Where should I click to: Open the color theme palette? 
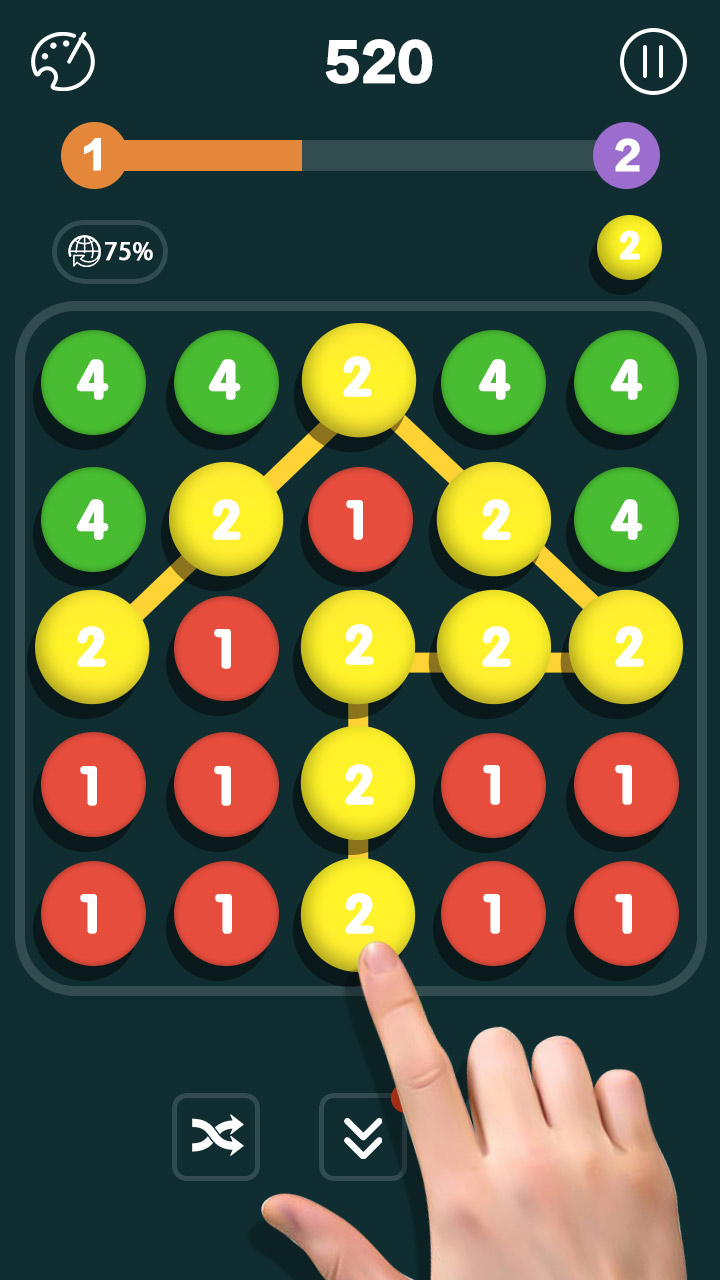click(63, 61)
